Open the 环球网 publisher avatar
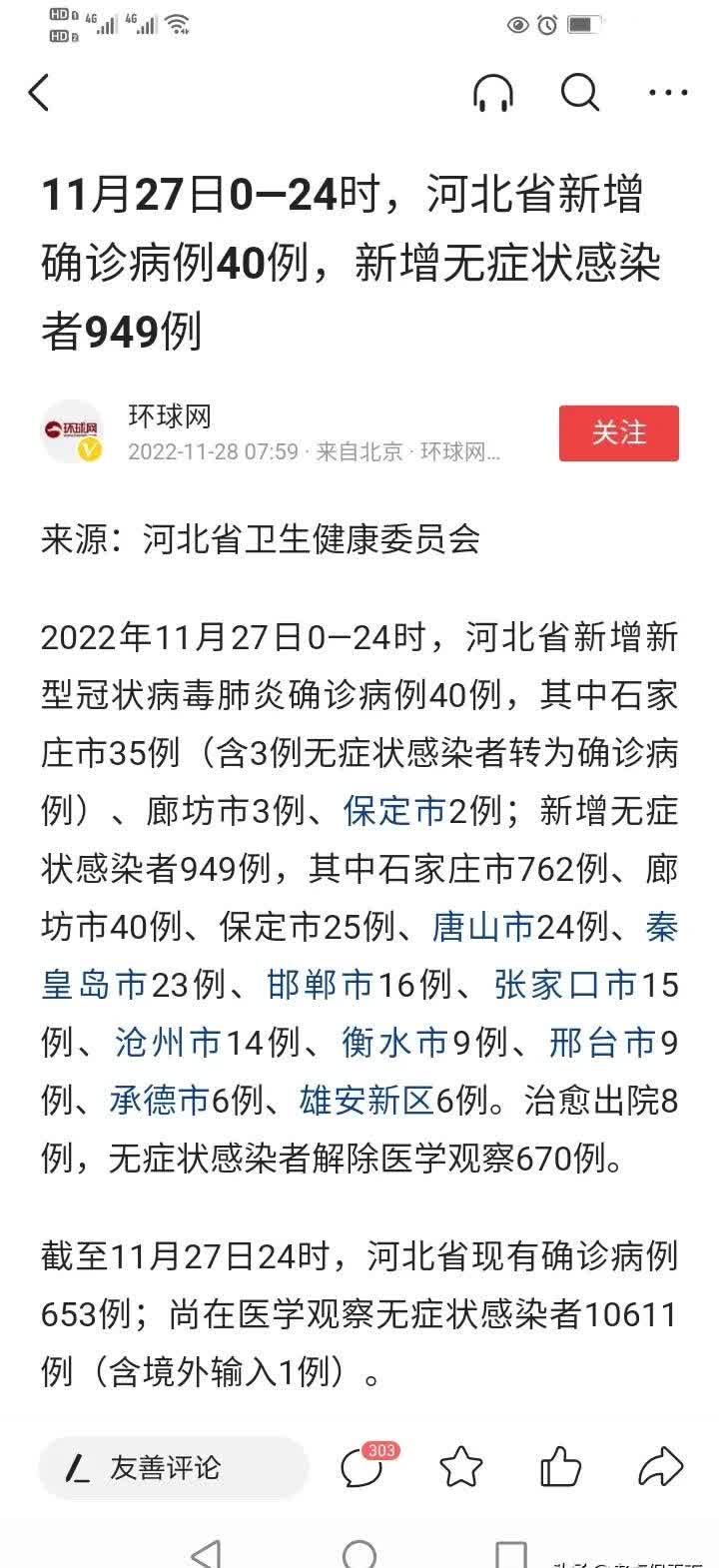The width and height of the screenshot is (719, 1568). [73, 431]
